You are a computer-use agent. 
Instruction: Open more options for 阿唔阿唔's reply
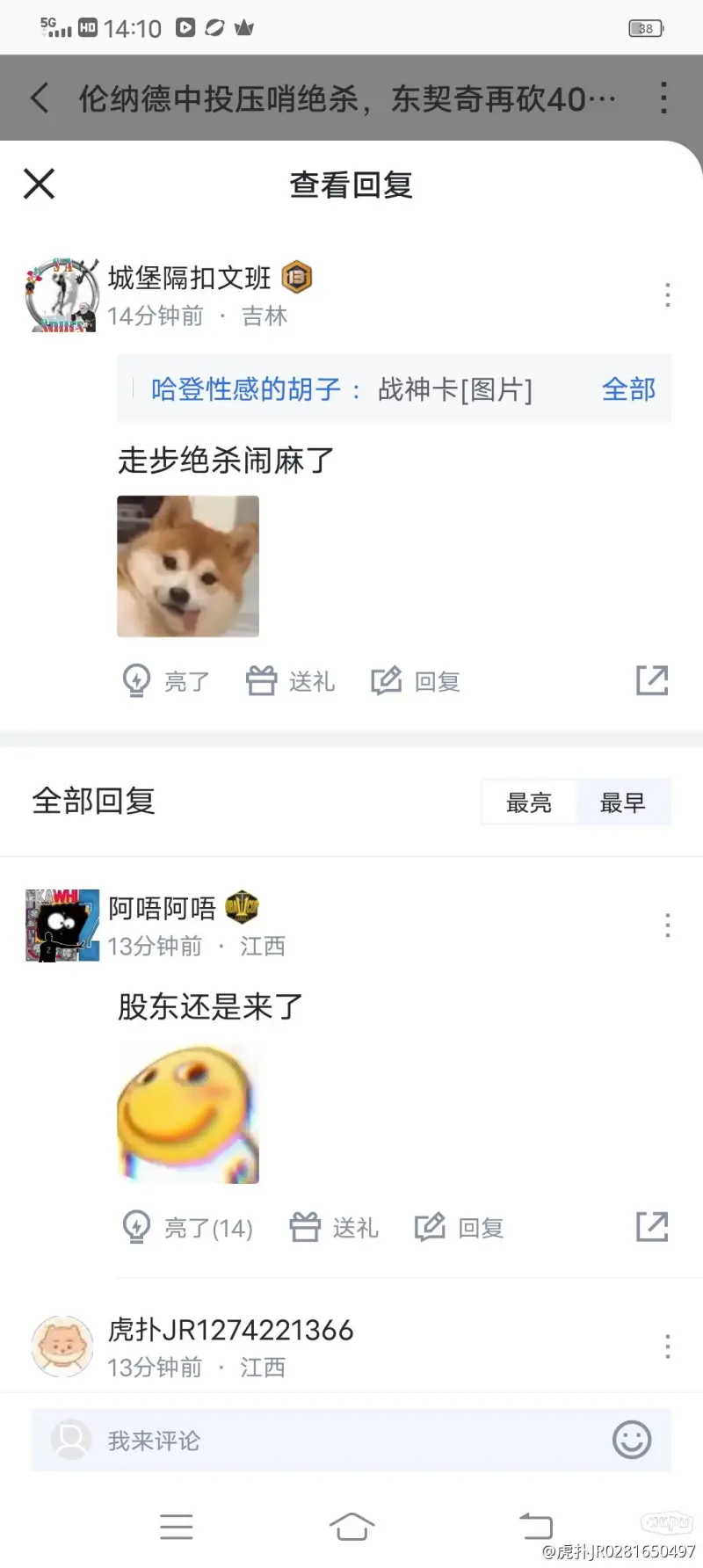click(x=668, y=926)
